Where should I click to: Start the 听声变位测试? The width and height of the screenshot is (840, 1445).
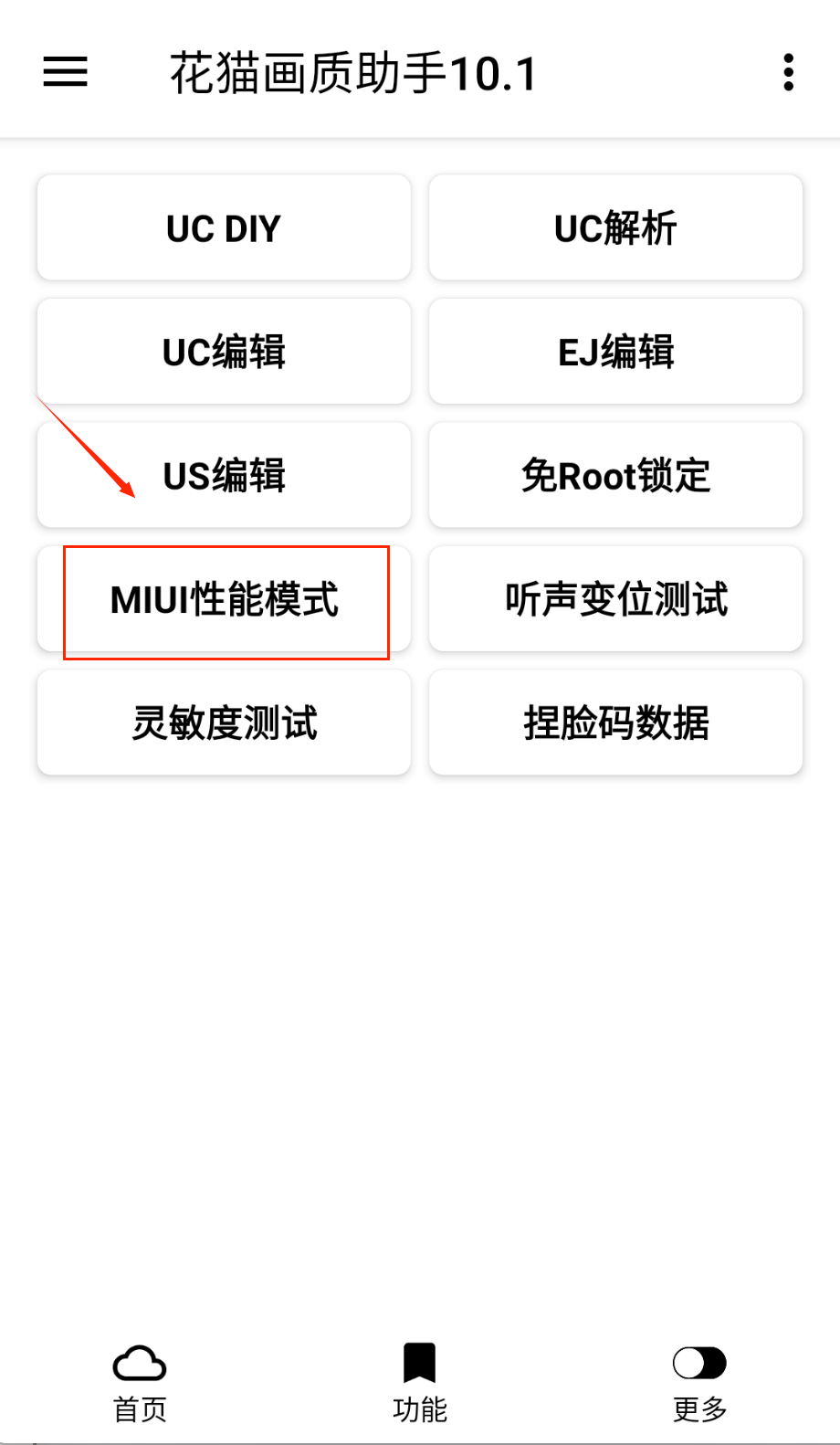(615, 599)
